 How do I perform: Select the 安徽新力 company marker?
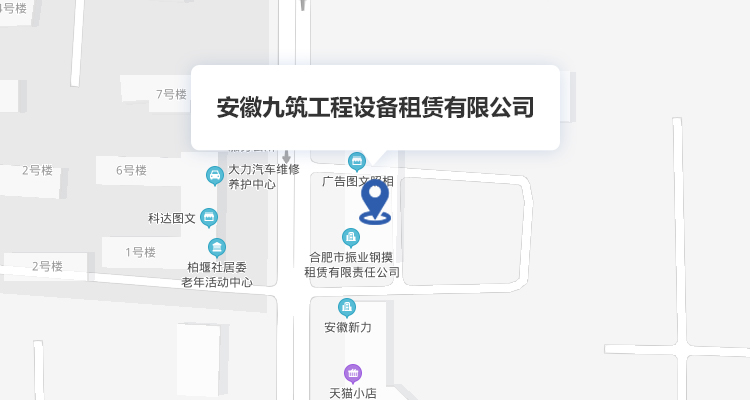click(x=347, y=307)
